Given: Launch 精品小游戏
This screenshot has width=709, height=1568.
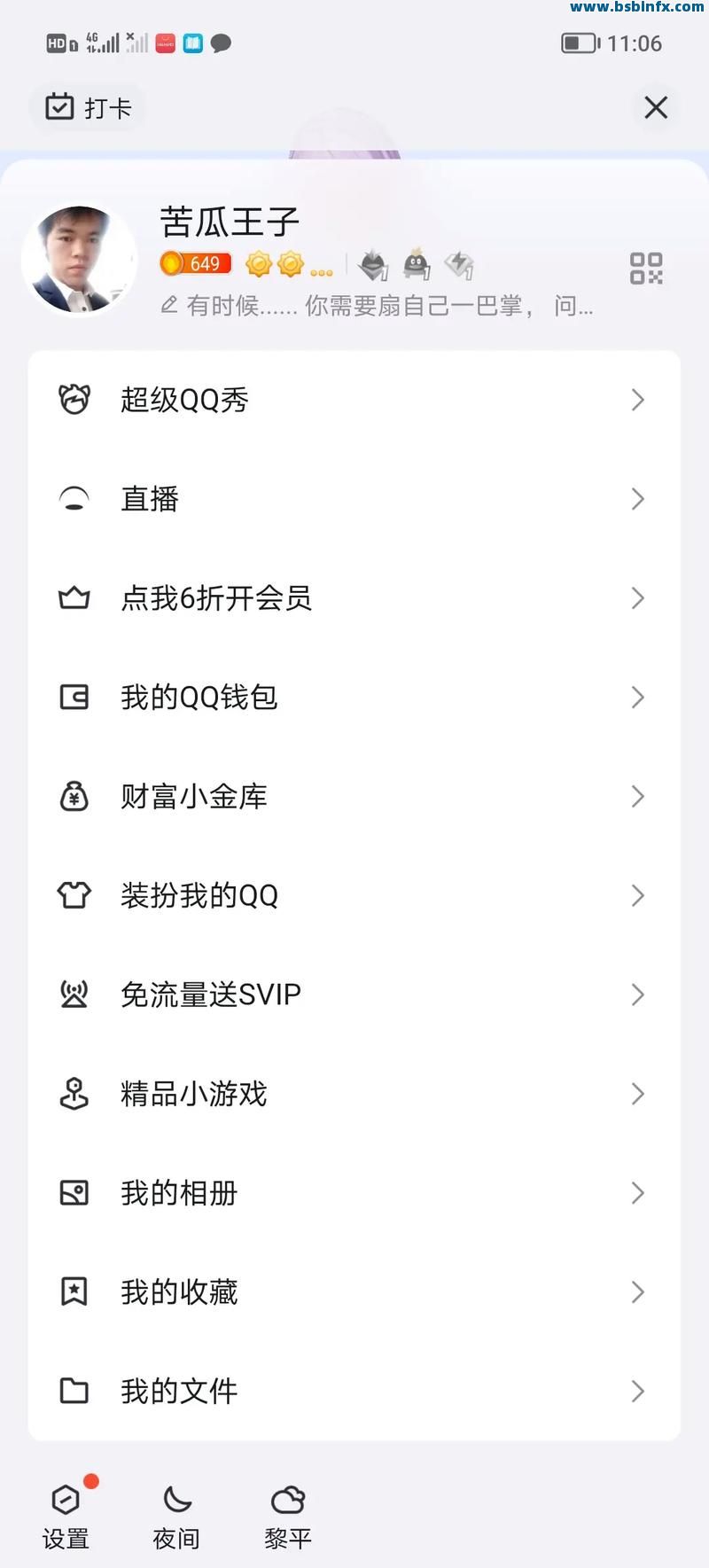Looking at the screenshot, I should pyautogui.click(x=354, y=1094).
